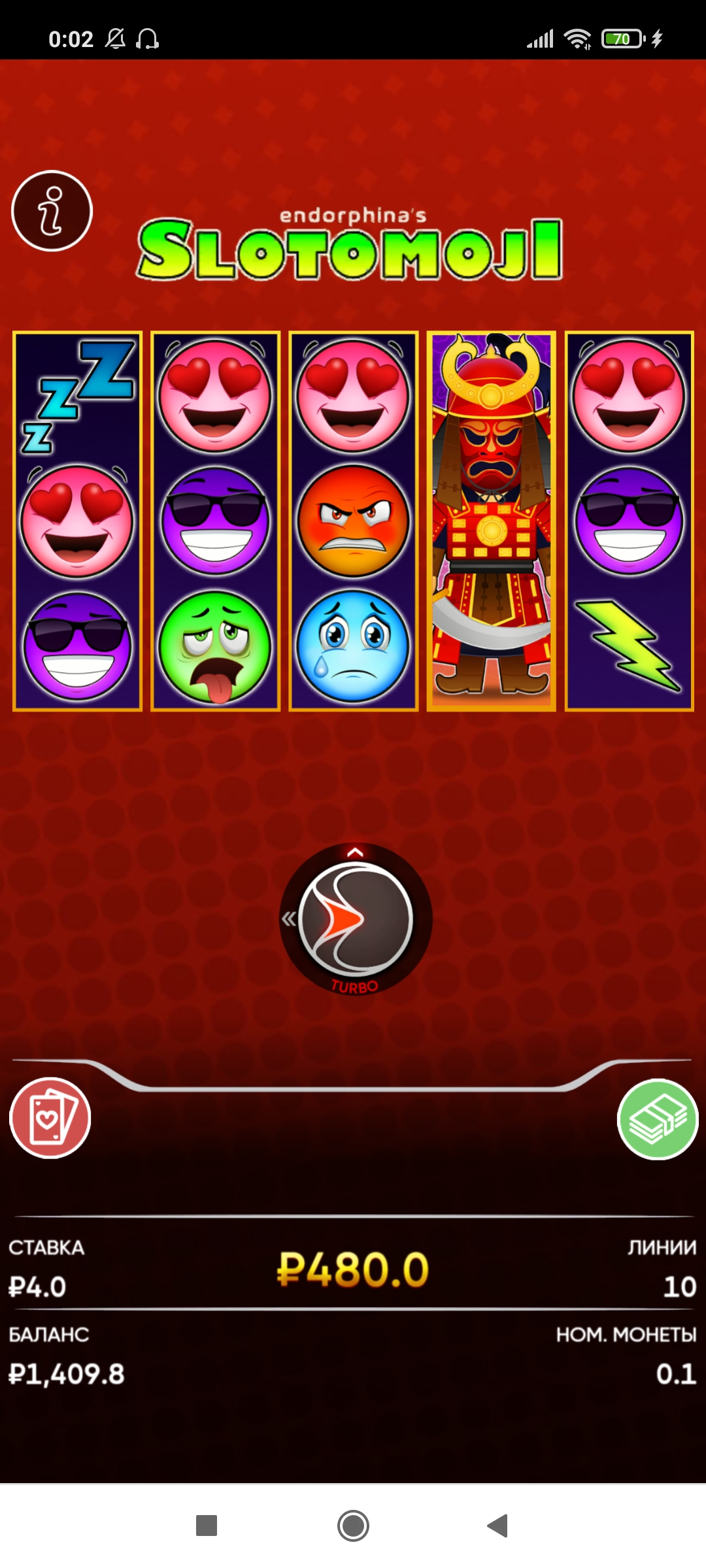Adjust the number of lines under ЛИНИИ
This screenshot has width=706, height=1568.
point(679,1287)
